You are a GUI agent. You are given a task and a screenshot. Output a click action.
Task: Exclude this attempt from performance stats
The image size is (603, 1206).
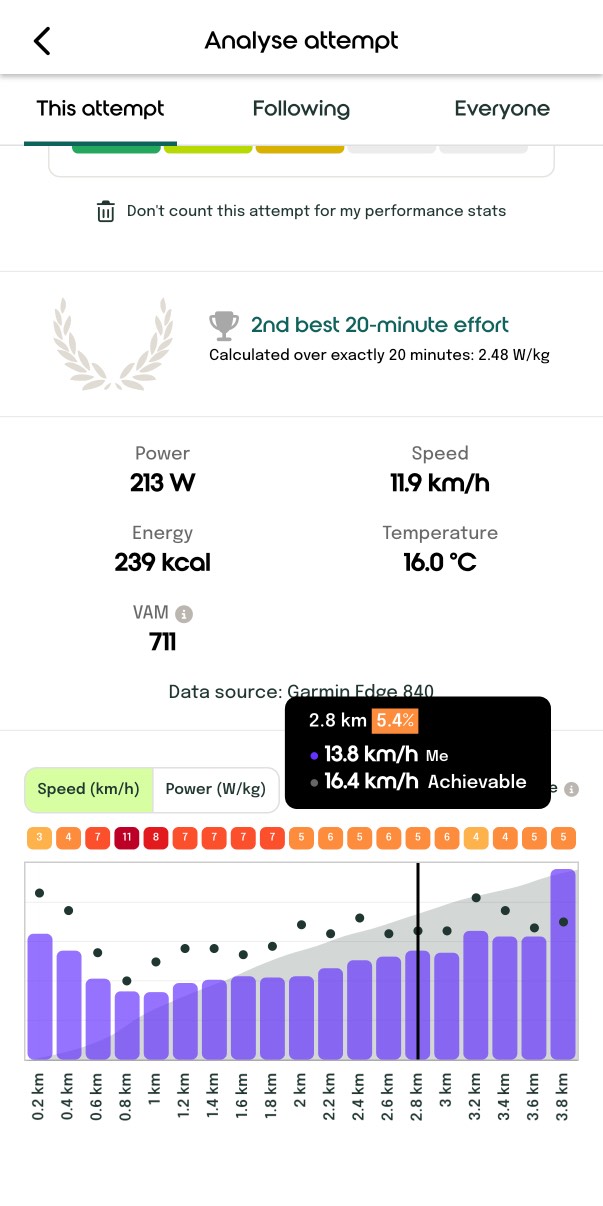(x=301, y=211)
